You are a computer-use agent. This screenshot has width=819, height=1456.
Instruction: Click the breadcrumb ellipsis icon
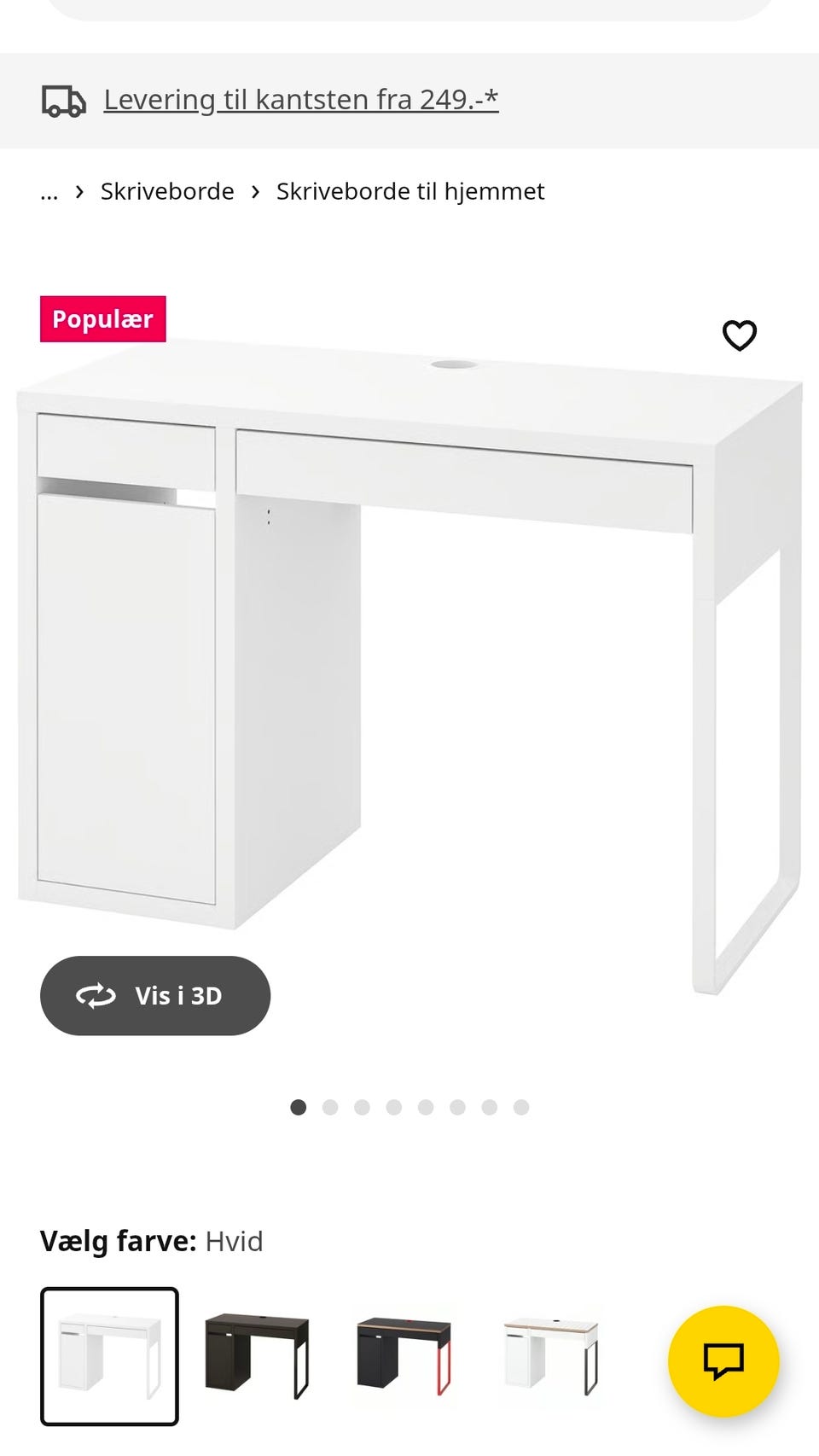(49, 194)
